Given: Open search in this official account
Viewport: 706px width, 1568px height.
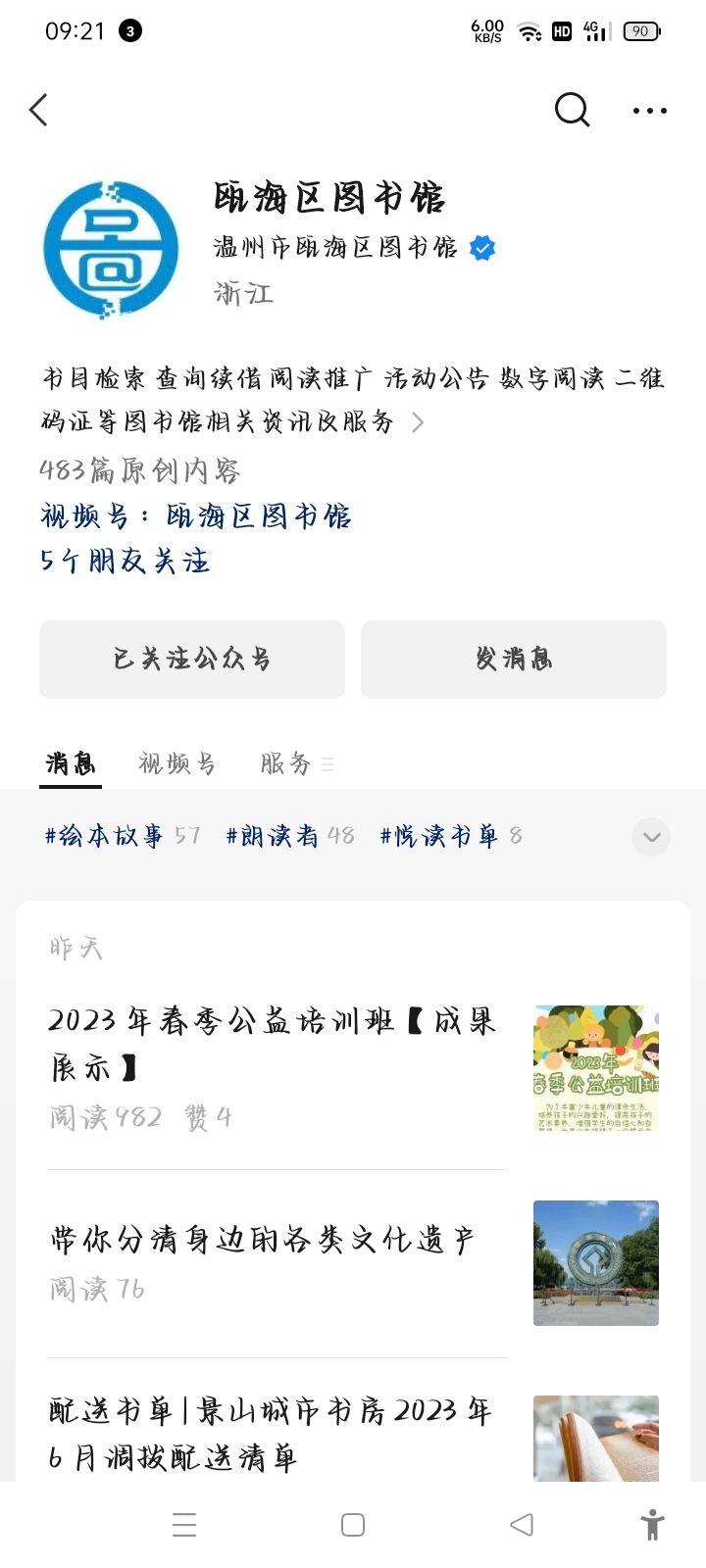Looking at the screenshot, I should pos(572,110).
